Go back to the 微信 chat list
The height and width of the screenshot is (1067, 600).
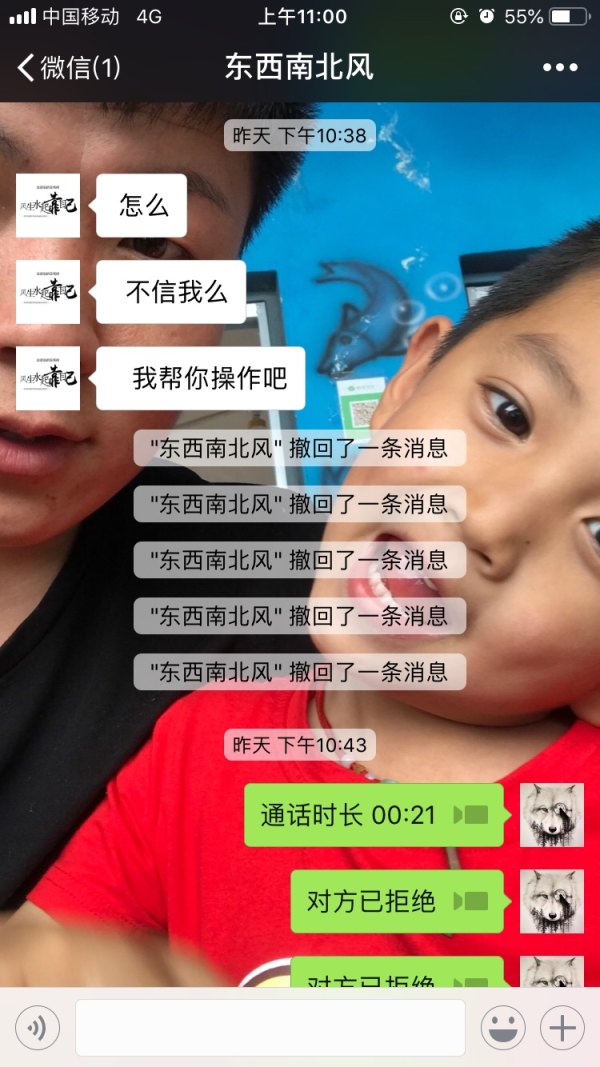coord(68,68)
